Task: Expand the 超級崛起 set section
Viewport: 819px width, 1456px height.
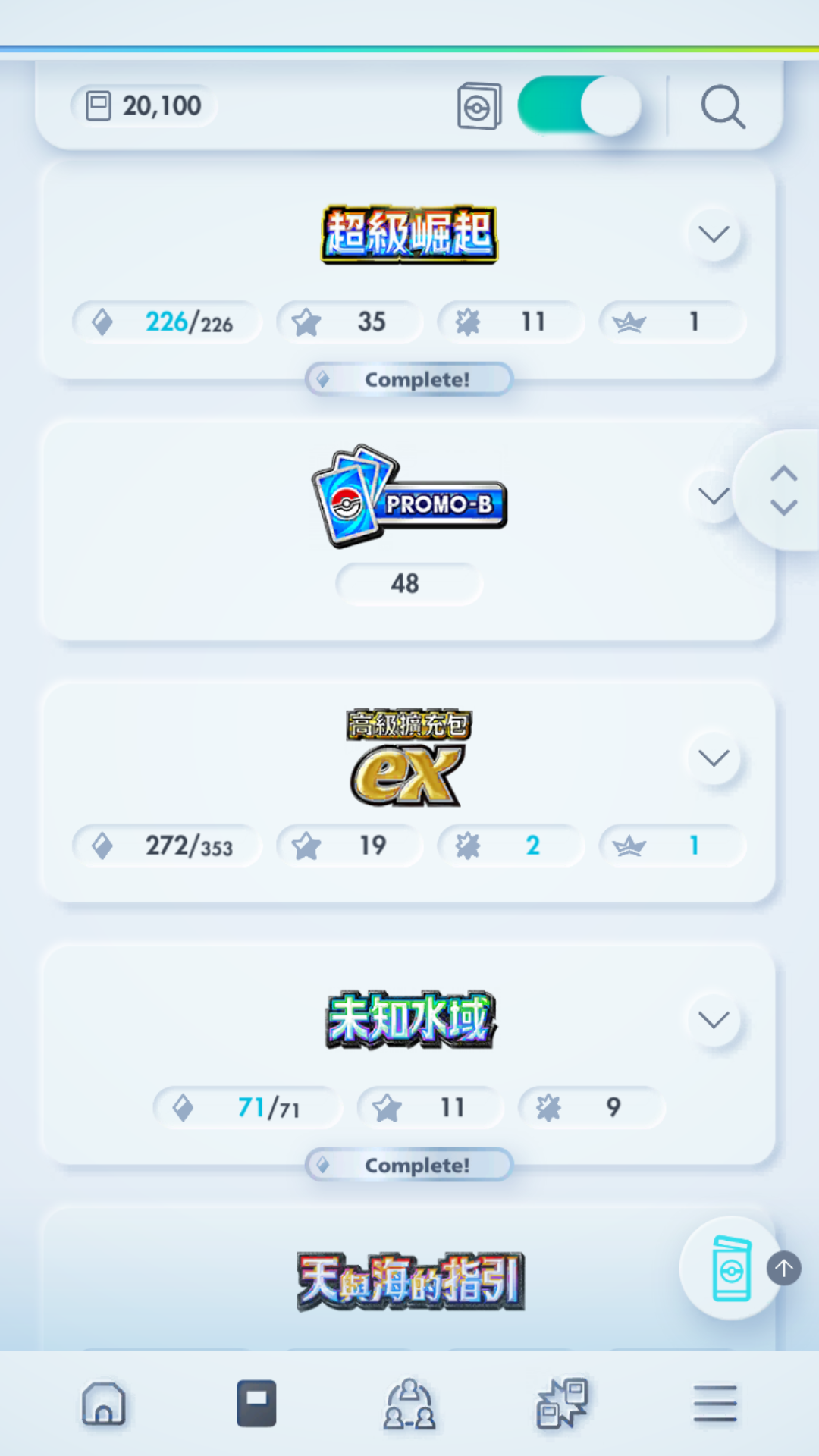Action: tap(714, 234)
